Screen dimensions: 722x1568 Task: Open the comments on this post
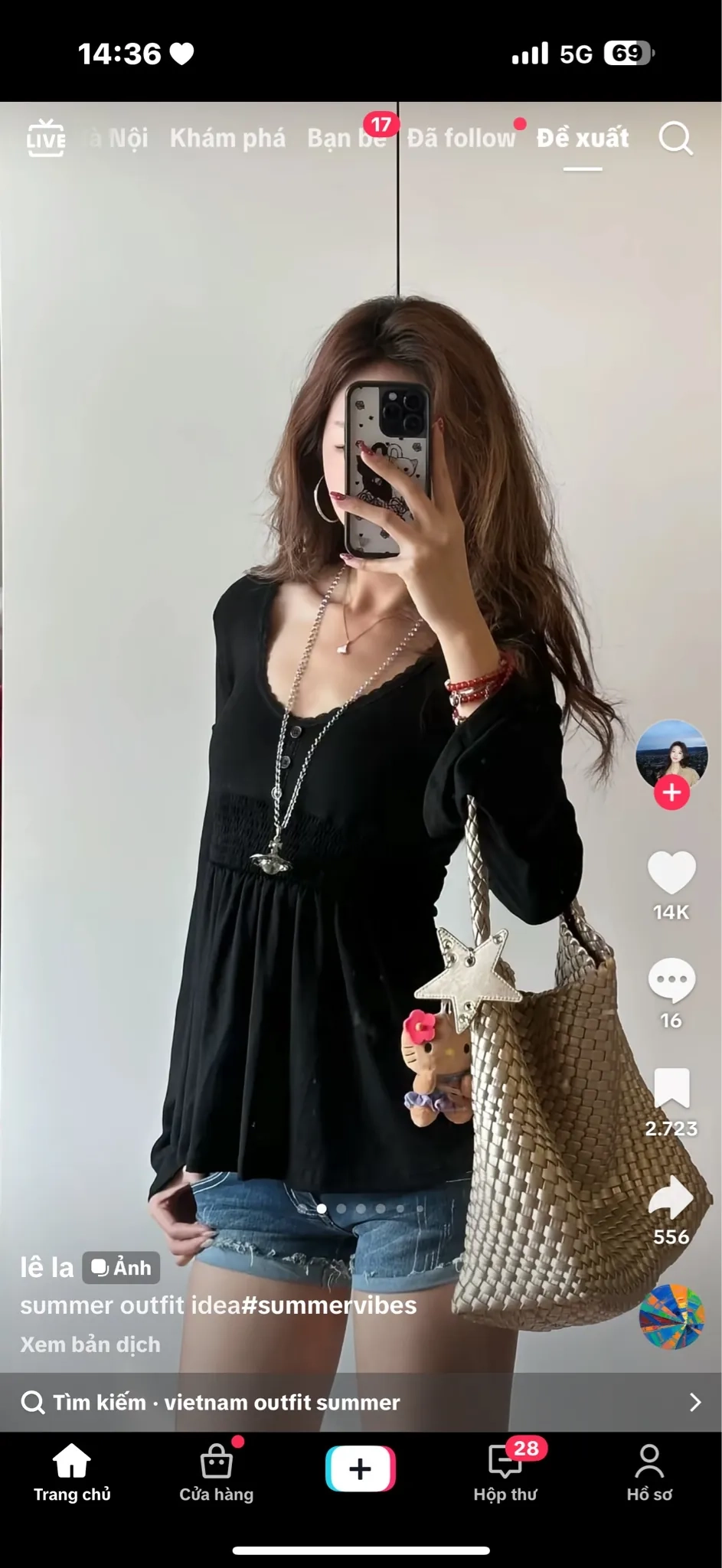(671, 981)
